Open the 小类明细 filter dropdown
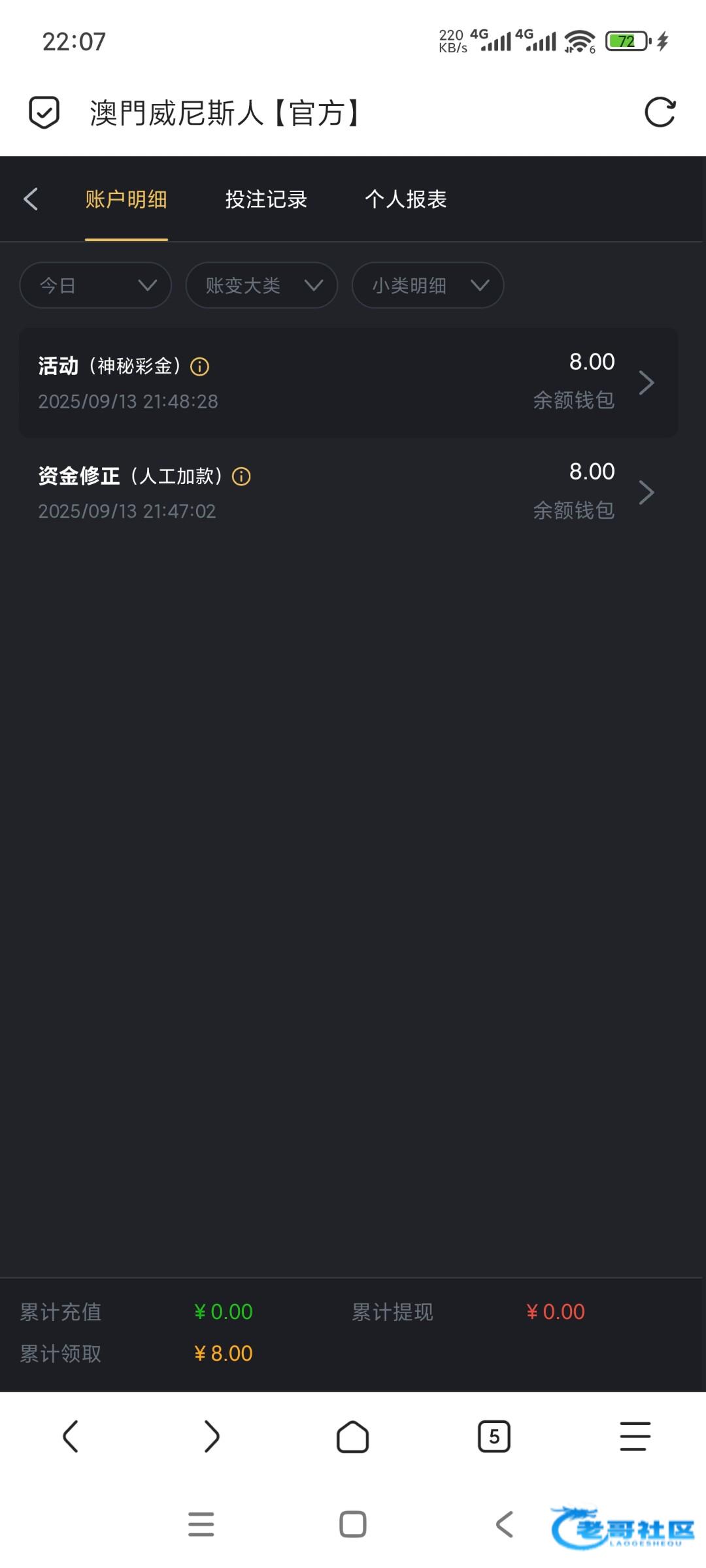This screenshot has width=706, height=1568. 428,285
